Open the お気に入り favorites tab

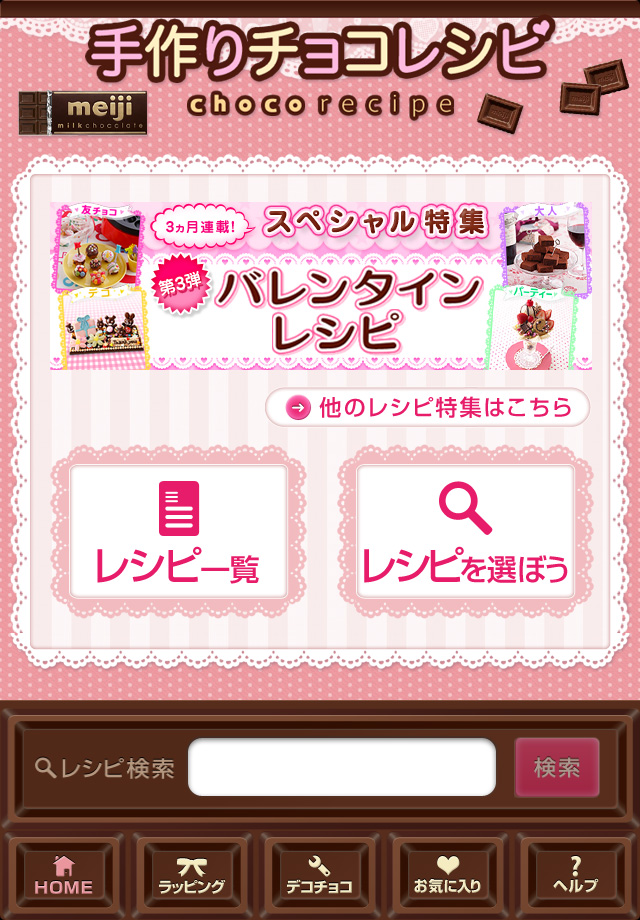click(x=447, y=876)
